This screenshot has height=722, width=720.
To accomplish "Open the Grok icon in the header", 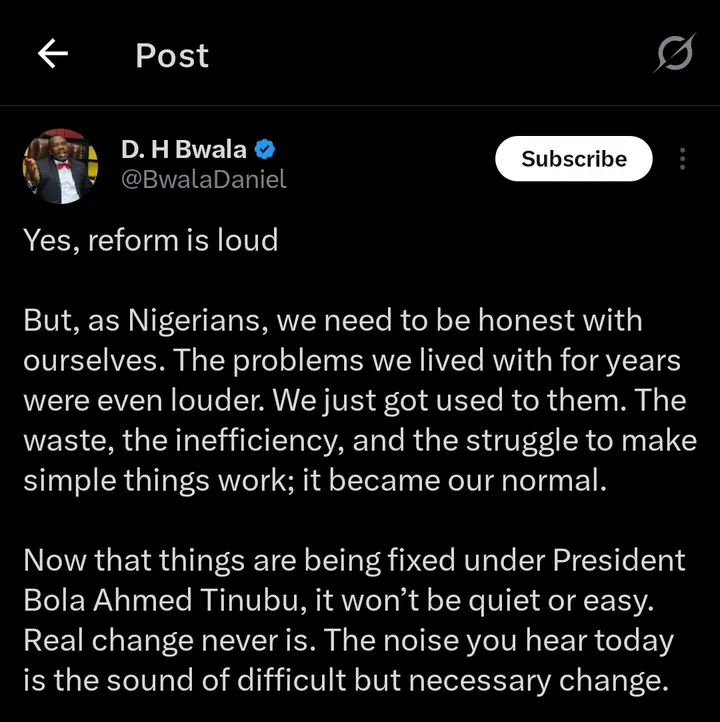I will (673, 55).
